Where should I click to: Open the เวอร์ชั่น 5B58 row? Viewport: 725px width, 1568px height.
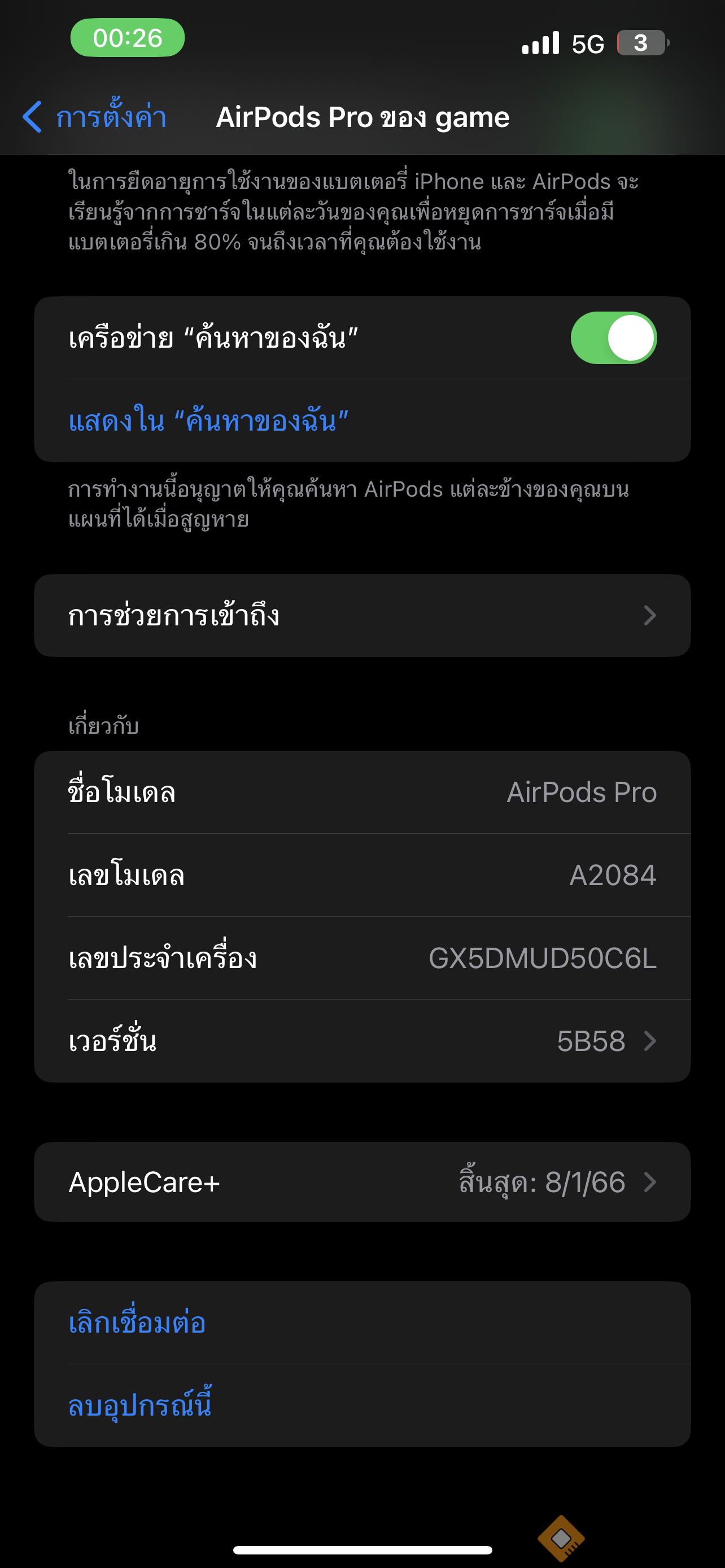click(362, 1041)
